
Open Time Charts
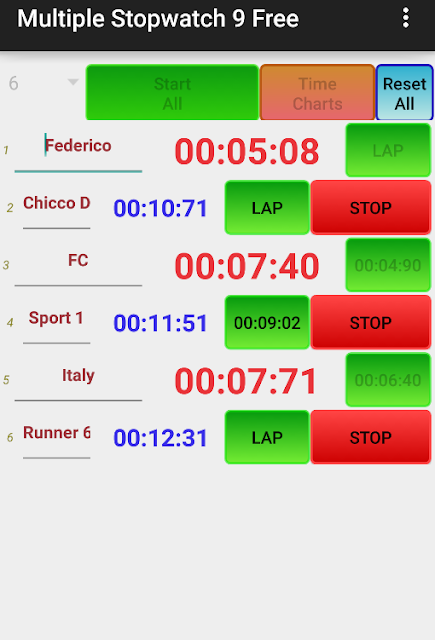[x=317, y=93]
